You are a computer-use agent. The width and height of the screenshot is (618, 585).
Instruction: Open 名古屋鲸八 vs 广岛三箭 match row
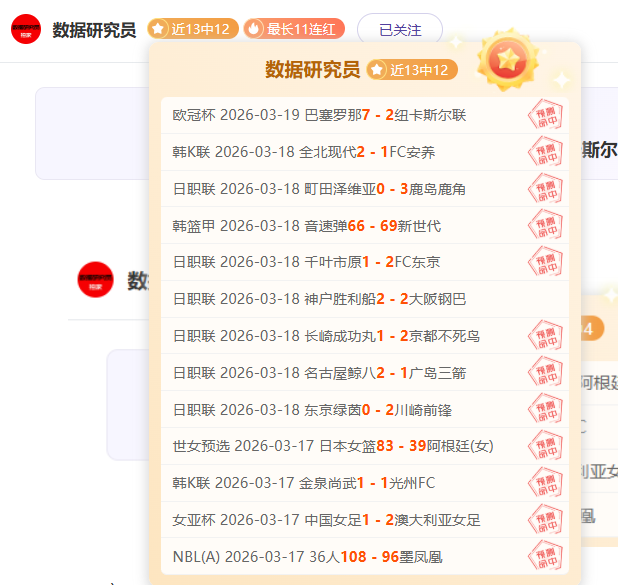[340, 373]
